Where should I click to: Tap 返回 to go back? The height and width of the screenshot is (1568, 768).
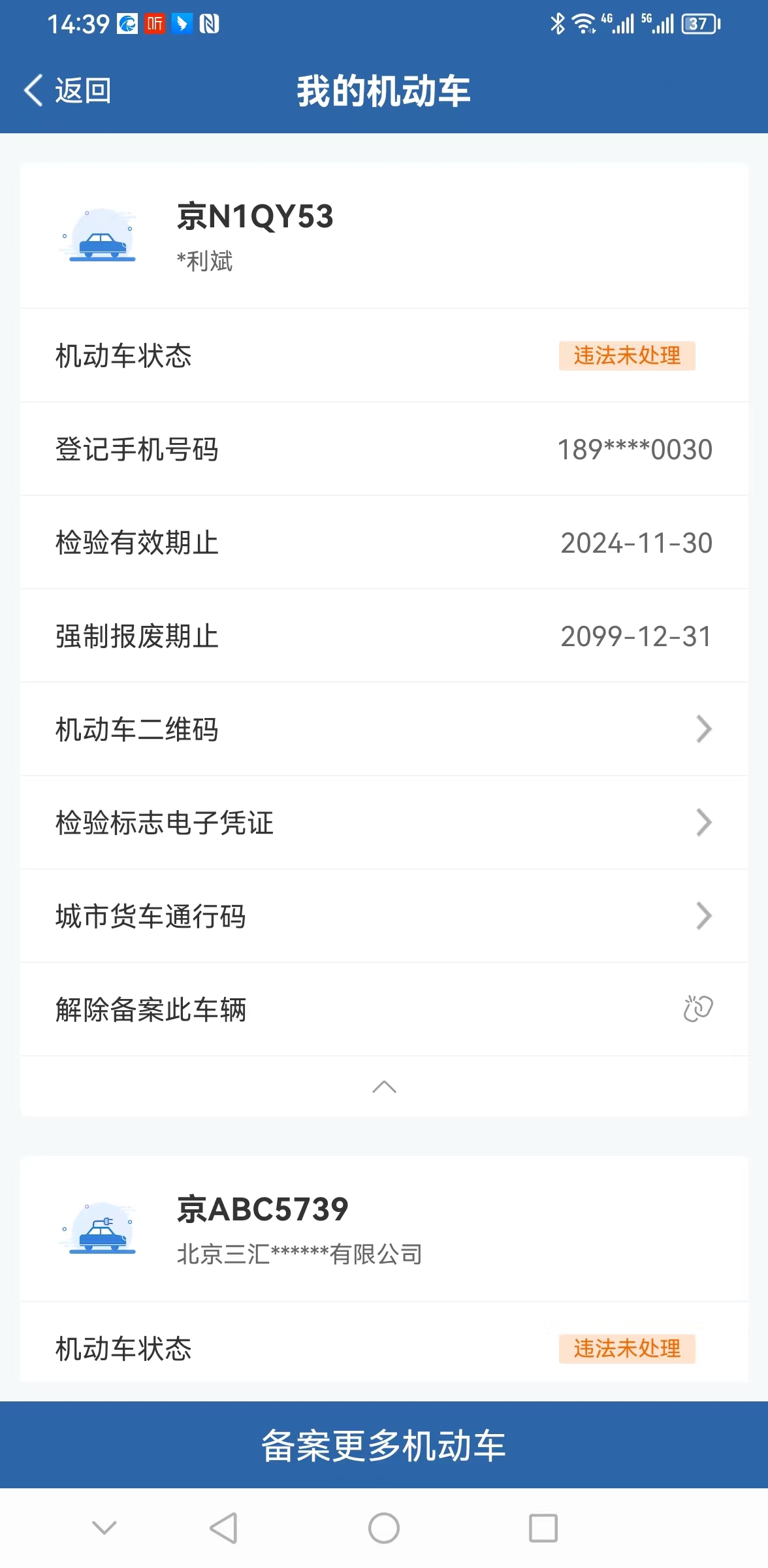[67, 90]
